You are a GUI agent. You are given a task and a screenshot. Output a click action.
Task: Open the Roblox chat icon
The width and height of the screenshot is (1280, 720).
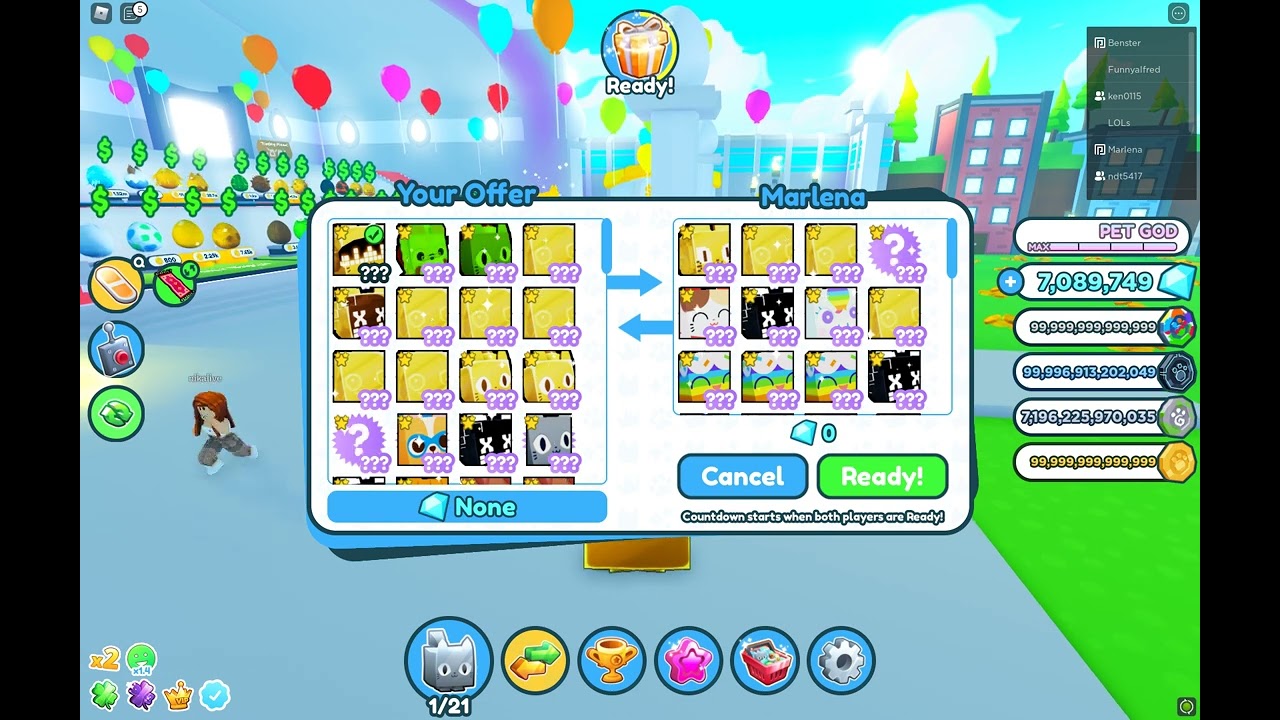click(x=131, y=13)
